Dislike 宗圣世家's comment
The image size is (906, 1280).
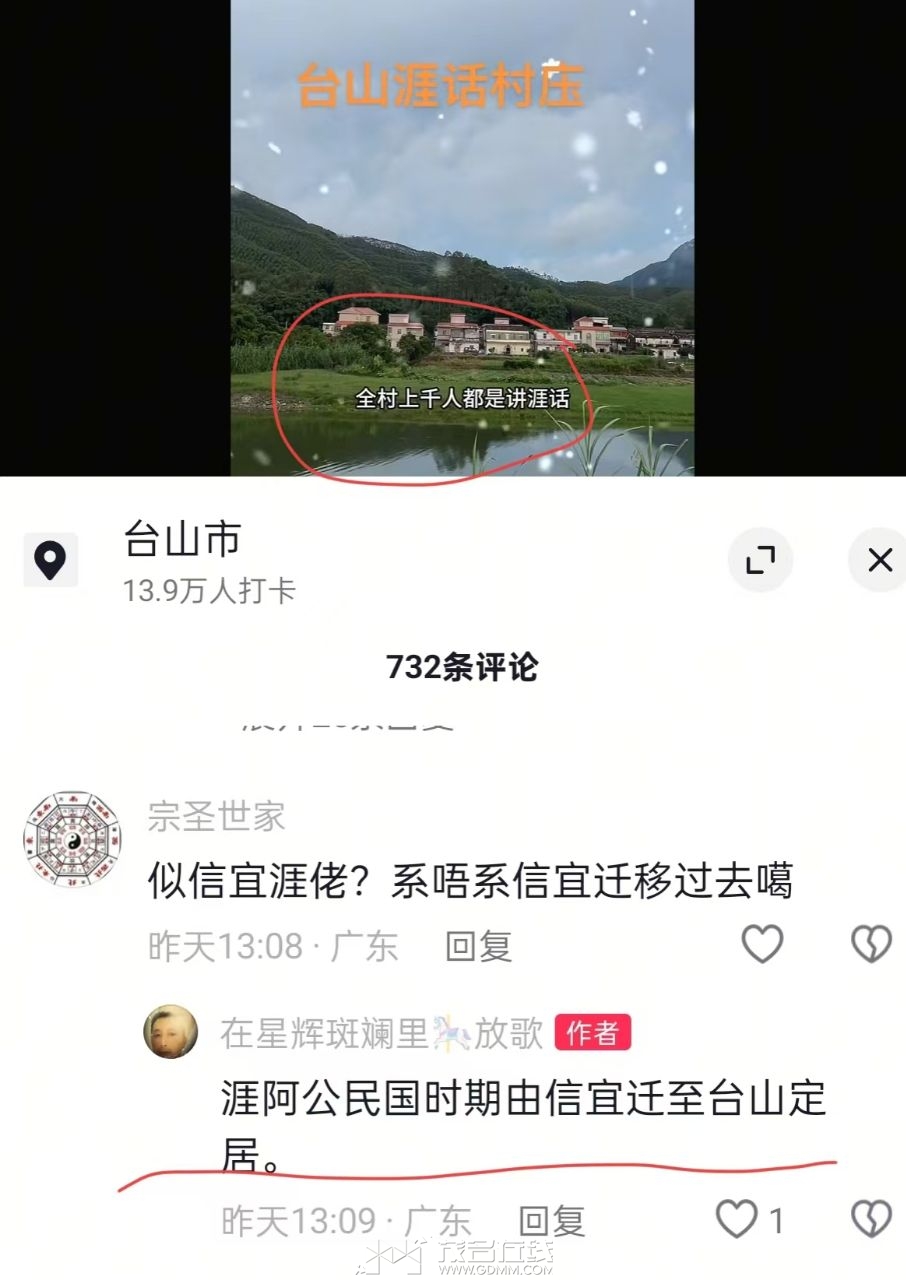pos(870,944)
